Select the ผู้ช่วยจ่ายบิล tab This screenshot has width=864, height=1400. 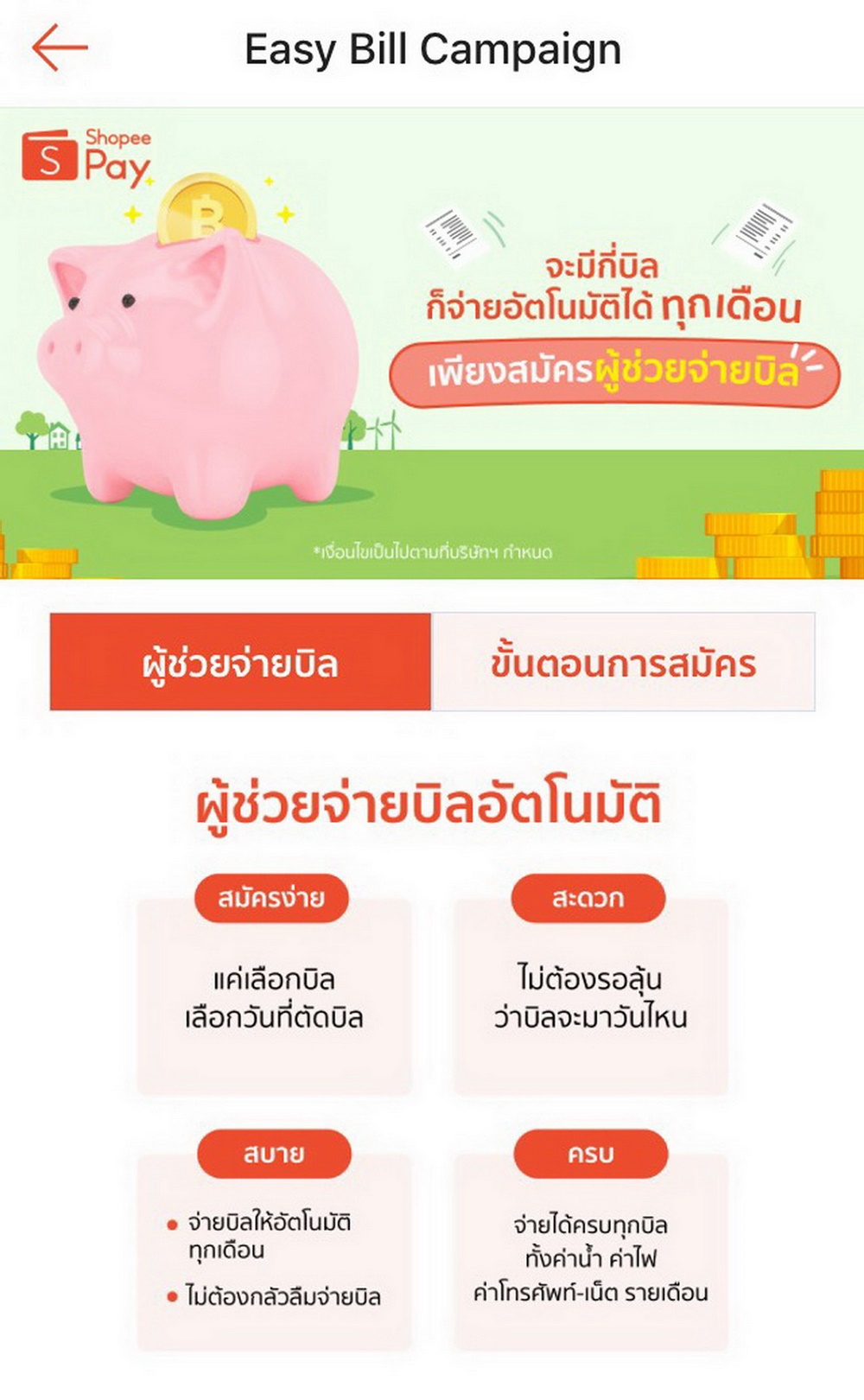tap(240, 663)
